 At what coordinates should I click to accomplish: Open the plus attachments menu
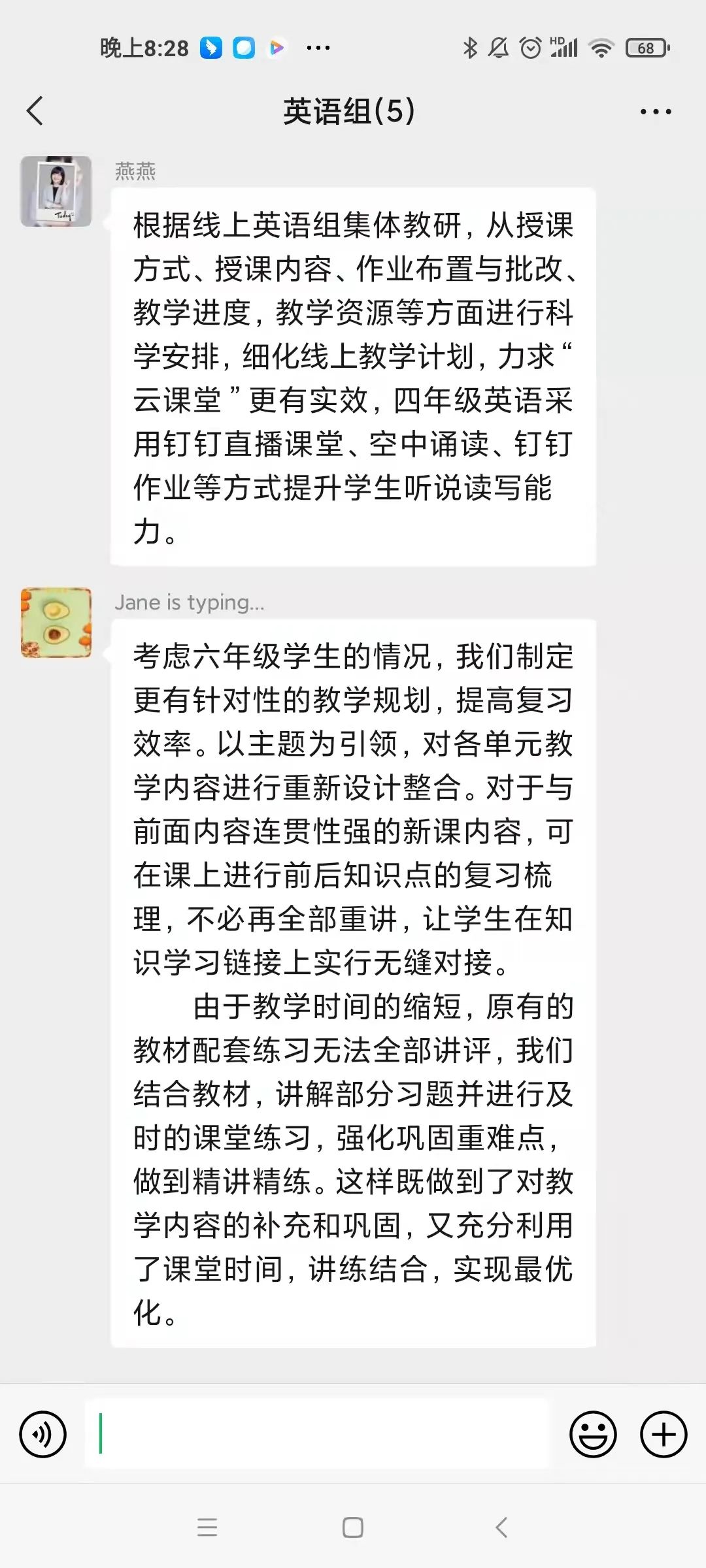point(664,1435)
